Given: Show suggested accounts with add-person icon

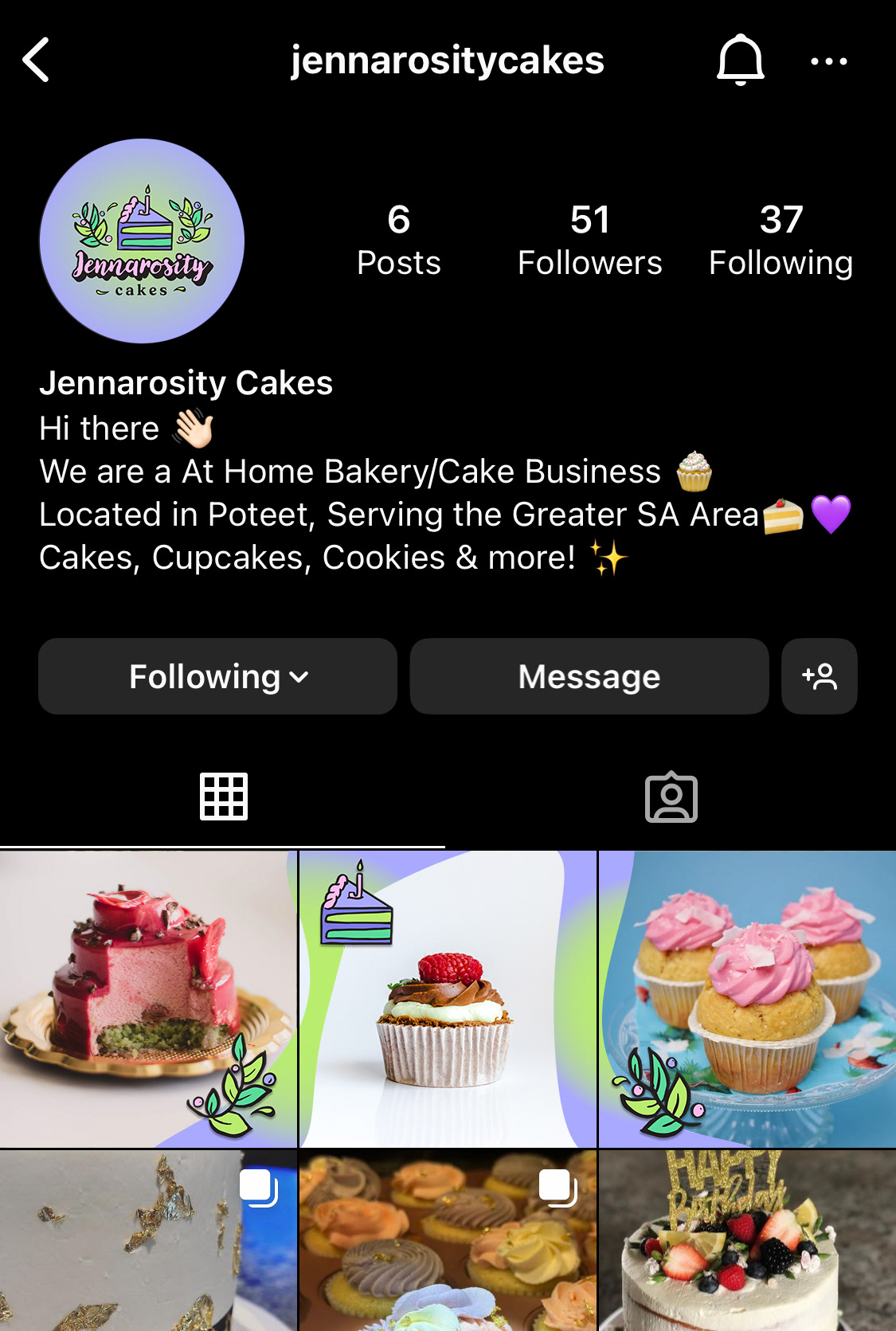Looking at the screenshot, I should click(x=819, y=676).
